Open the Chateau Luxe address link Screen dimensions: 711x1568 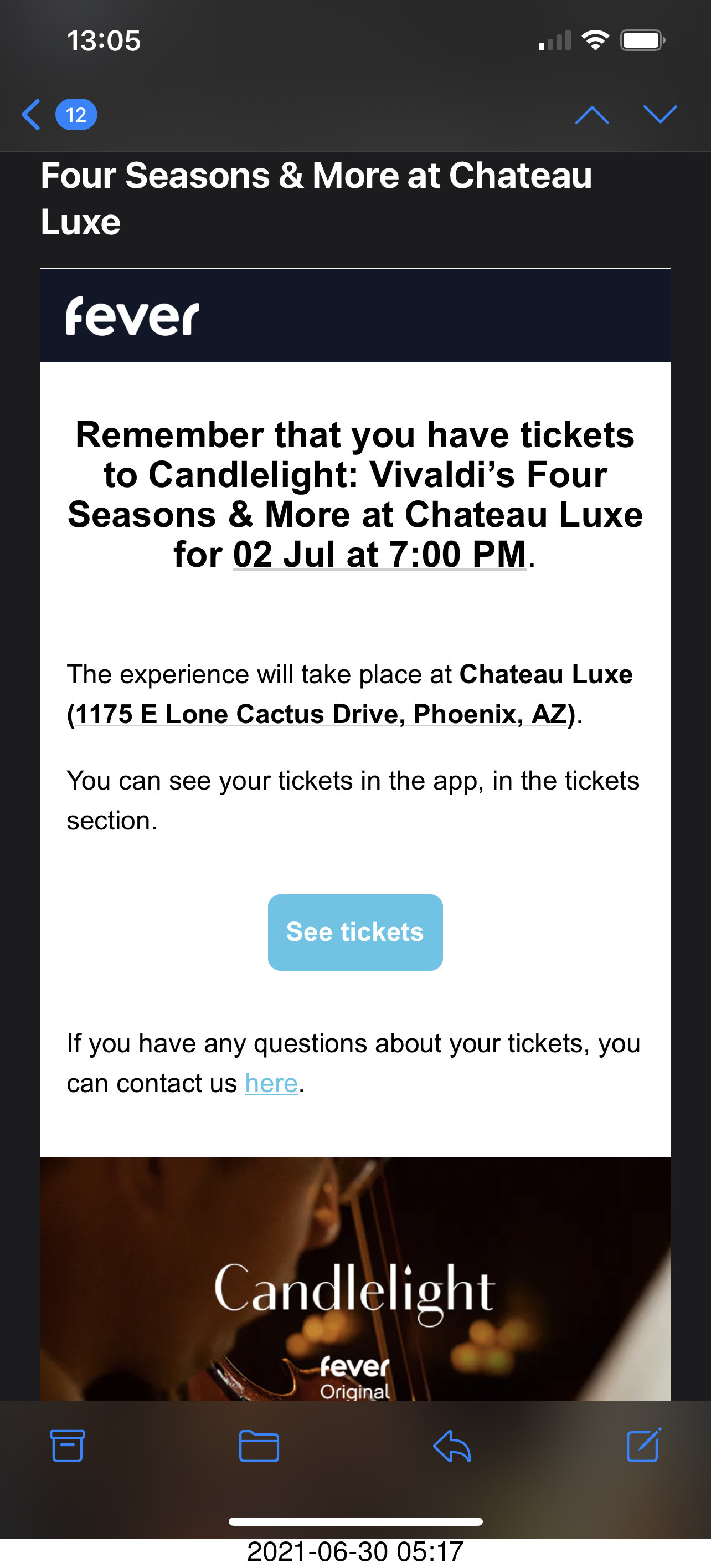tap(321, 714)
